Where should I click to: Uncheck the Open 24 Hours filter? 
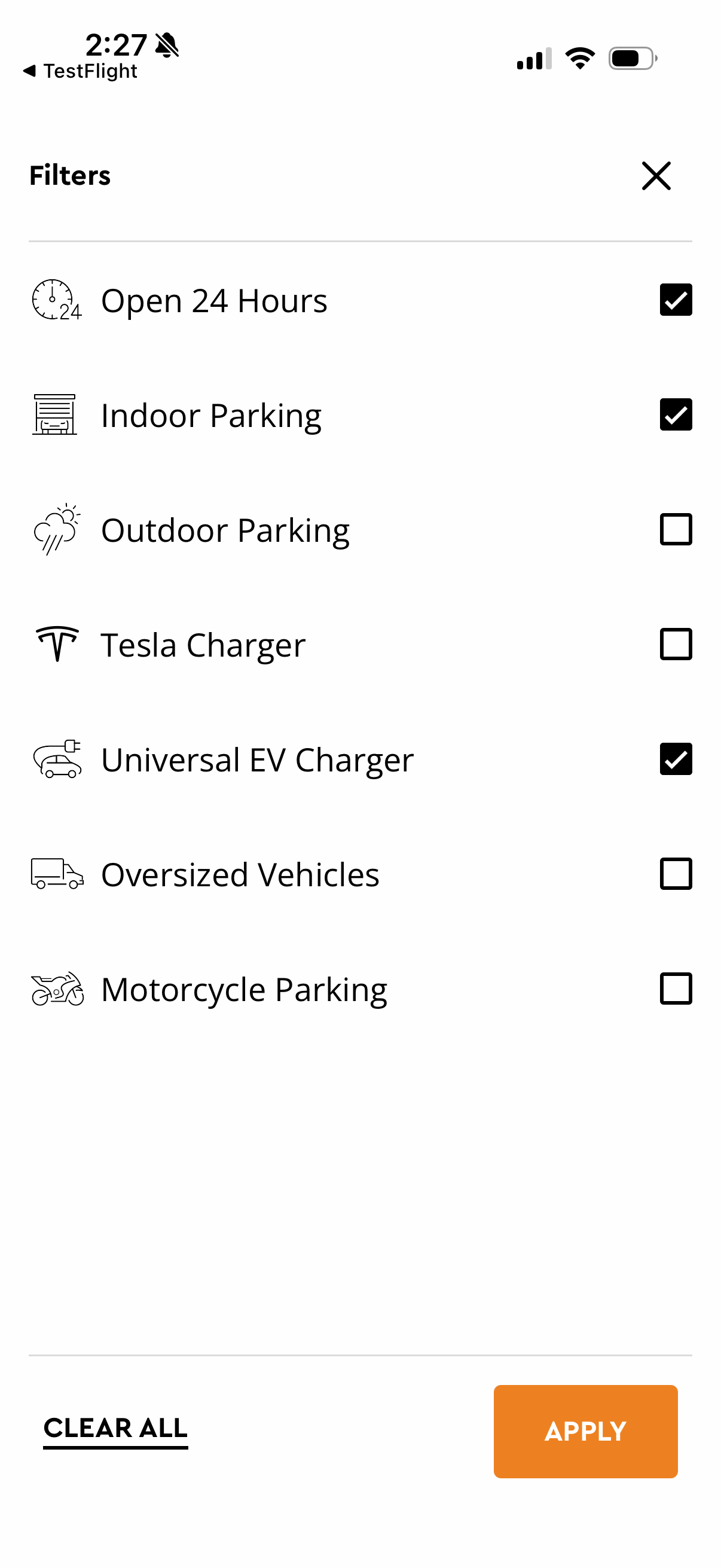676,300
